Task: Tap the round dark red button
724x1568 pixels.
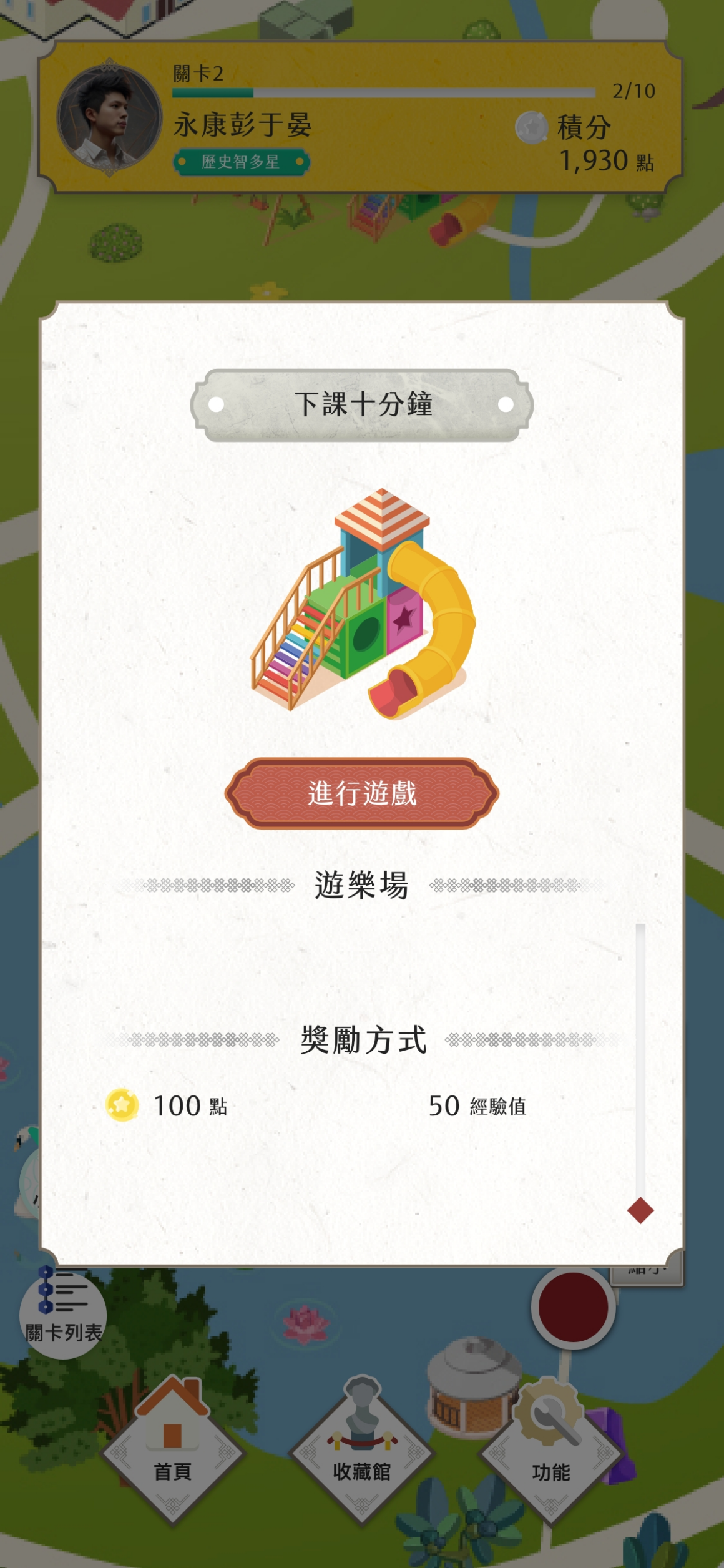Action: tap(573, 1308)
